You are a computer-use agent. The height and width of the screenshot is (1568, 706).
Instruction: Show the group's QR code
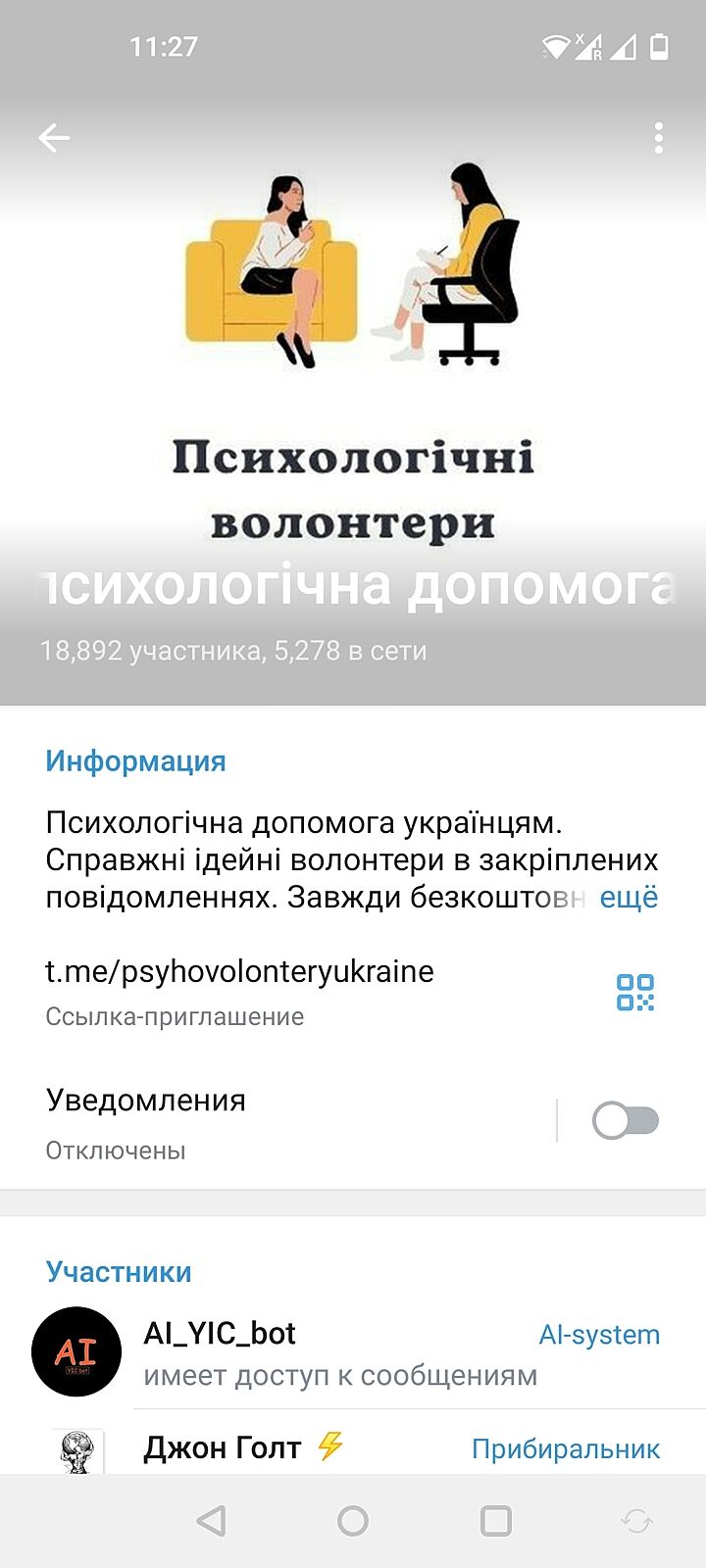[x=634, y=992]
